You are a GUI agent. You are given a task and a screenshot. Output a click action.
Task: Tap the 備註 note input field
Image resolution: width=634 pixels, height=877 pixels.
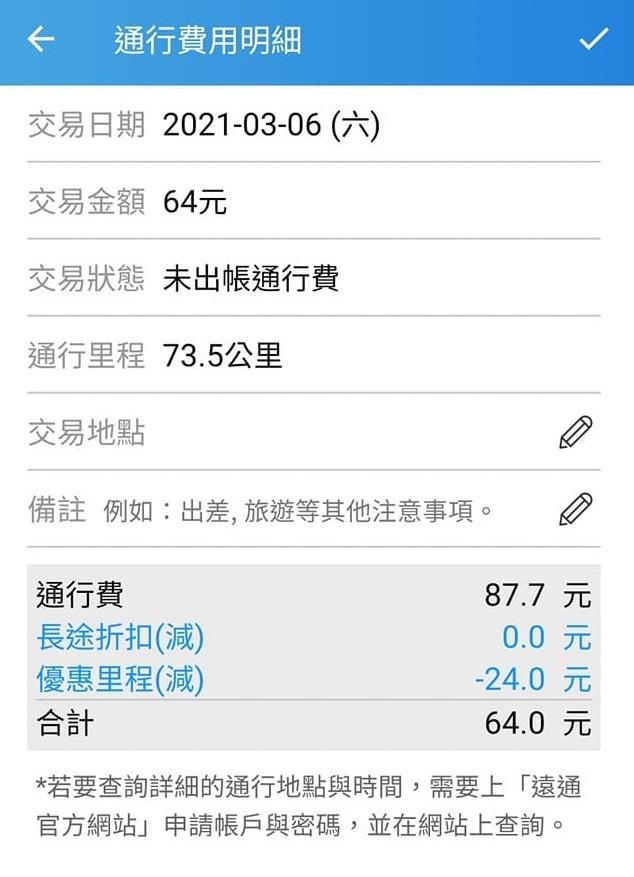[x=300, y=511]
